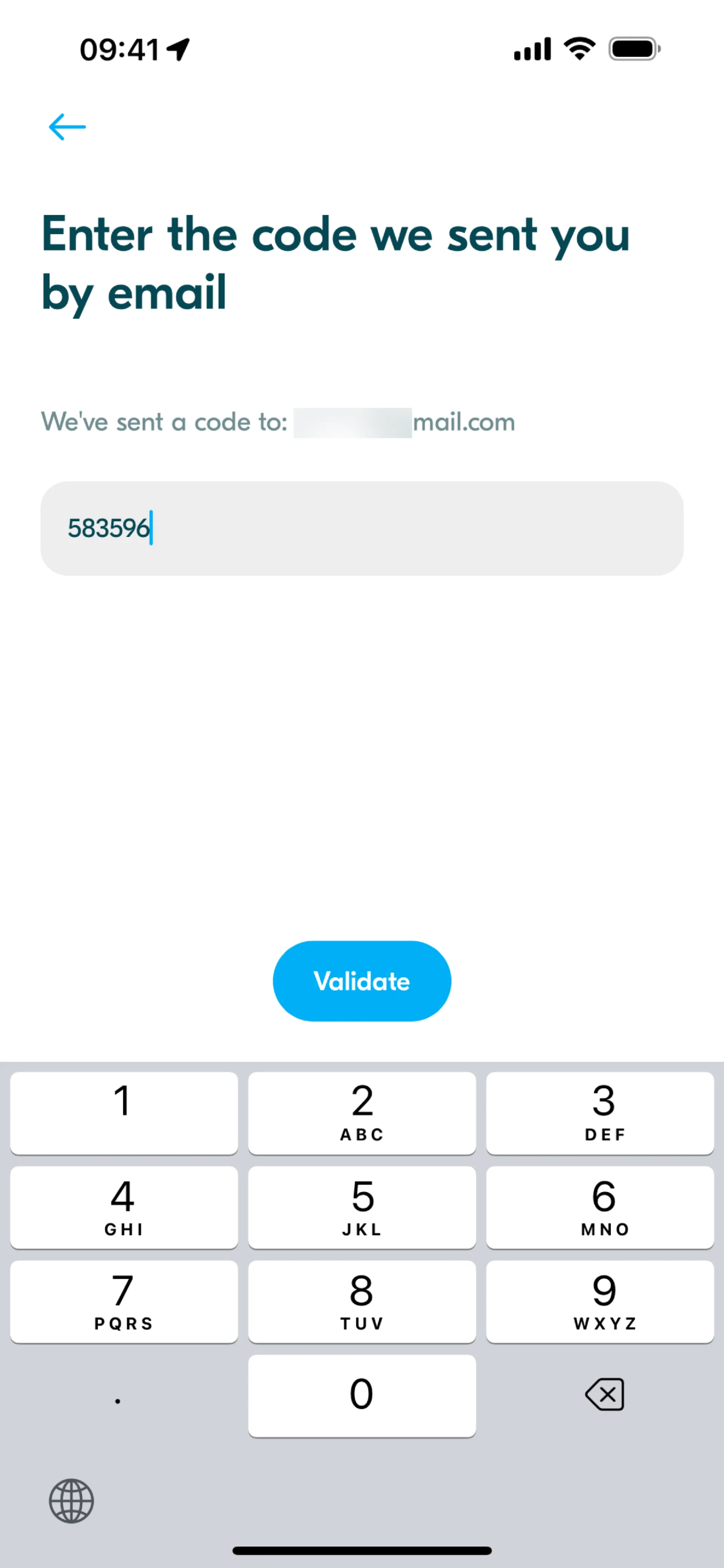724x1568 pixels.
Task: Tap the Validate button
Action: 362,981
